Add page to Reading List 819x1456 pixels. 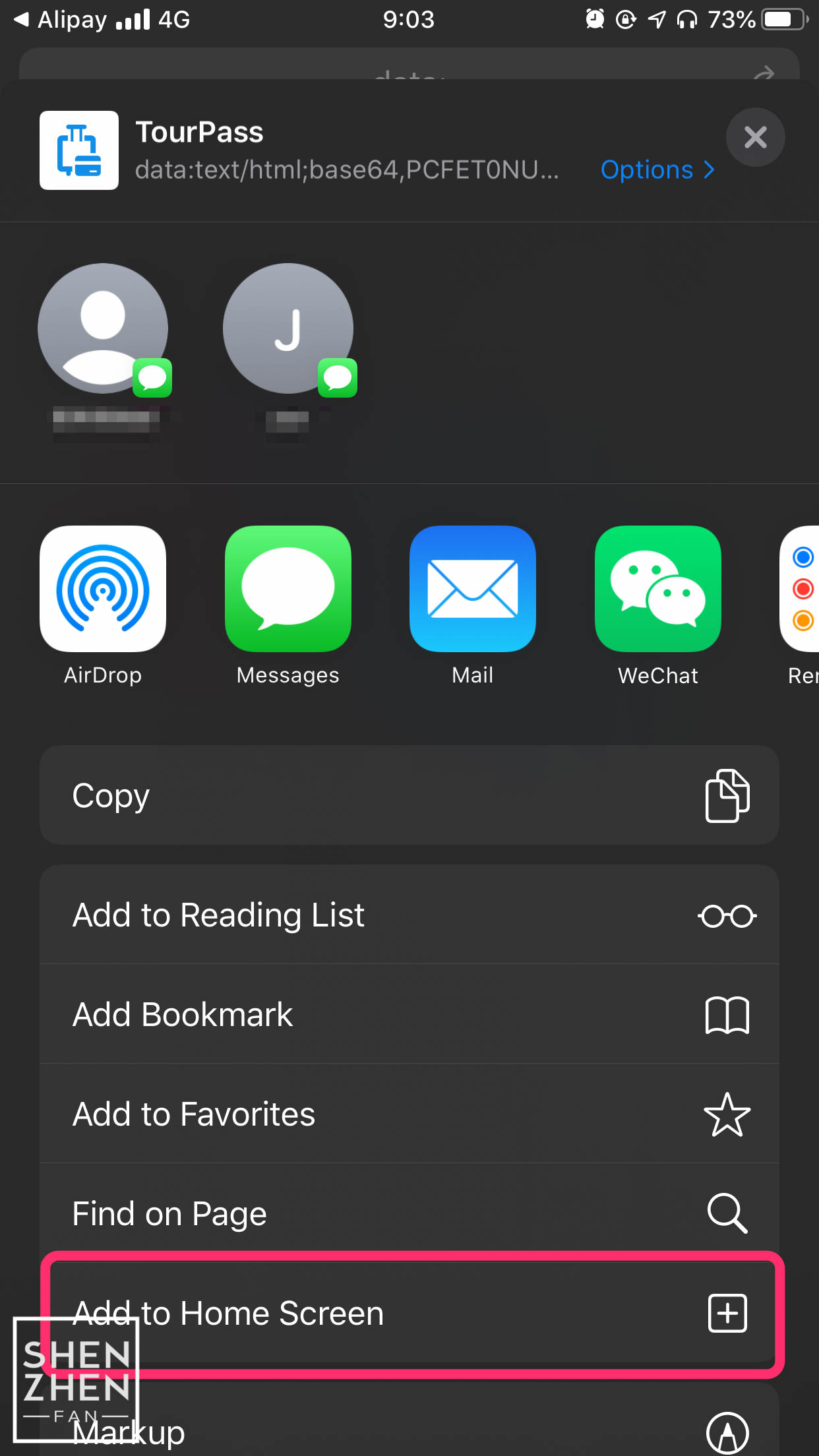(x=409, y=915)
